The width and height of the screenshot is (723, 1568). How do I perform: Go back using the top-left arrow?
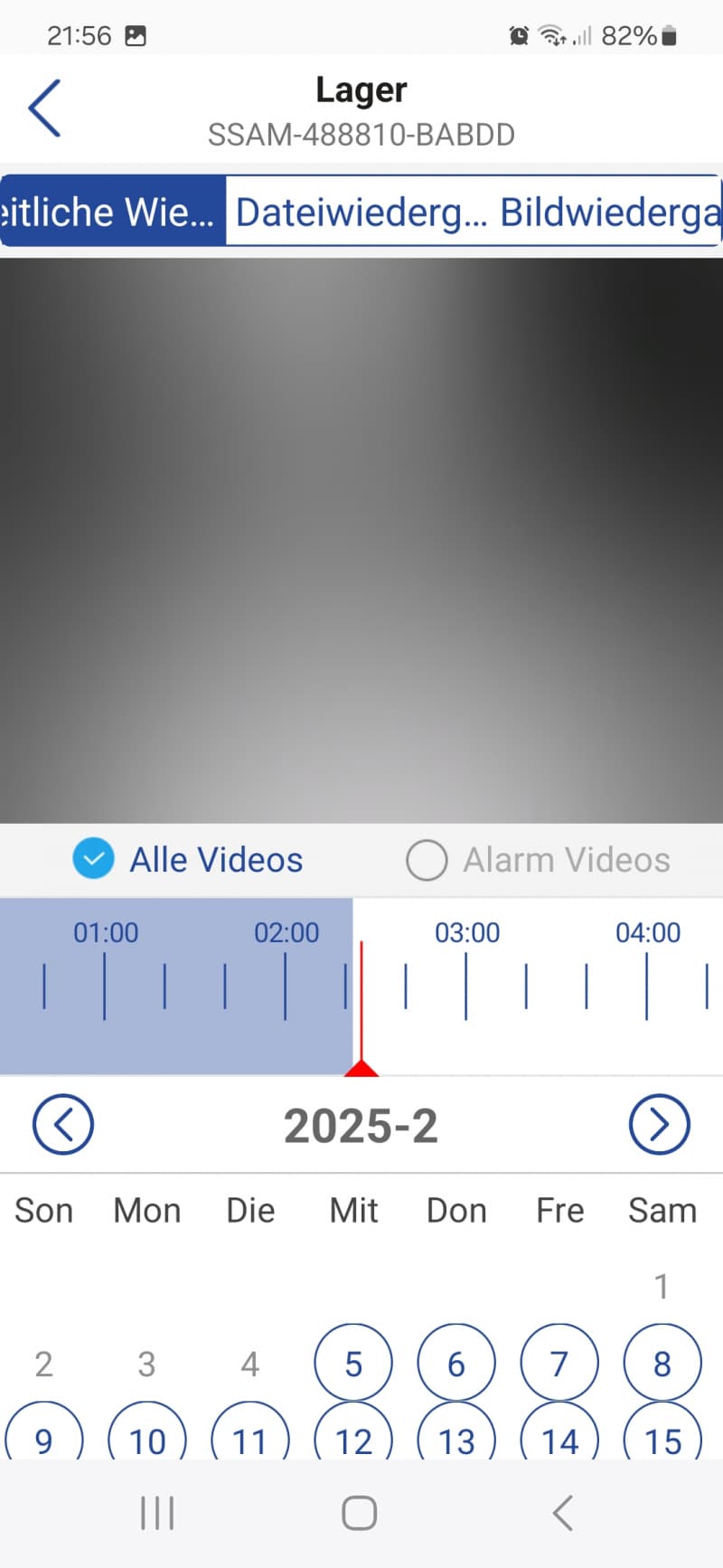[x=44, y=108]
